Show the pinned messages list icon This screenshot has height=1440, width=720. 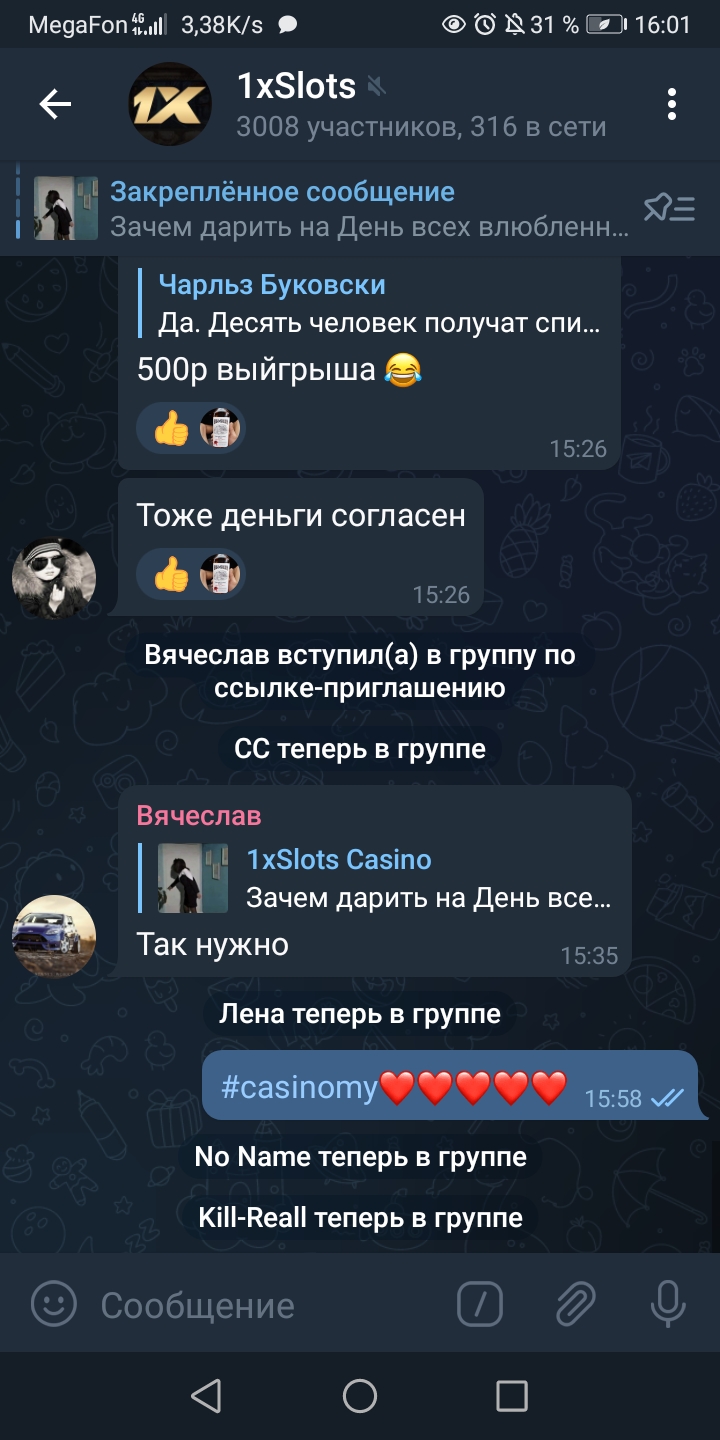[x=669, y=208]
